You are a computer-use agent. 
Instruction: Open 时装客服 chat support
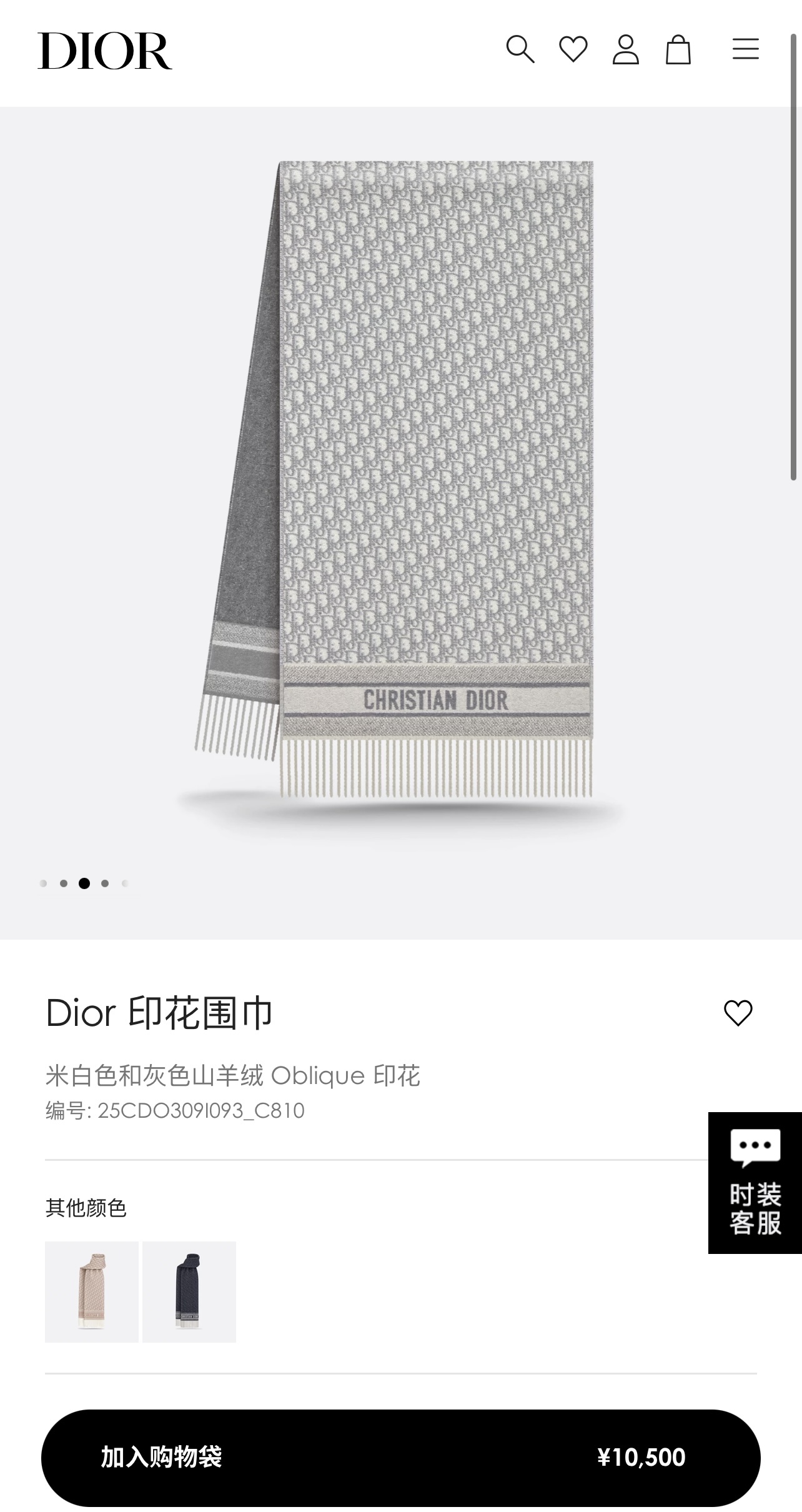point(755,1182)
